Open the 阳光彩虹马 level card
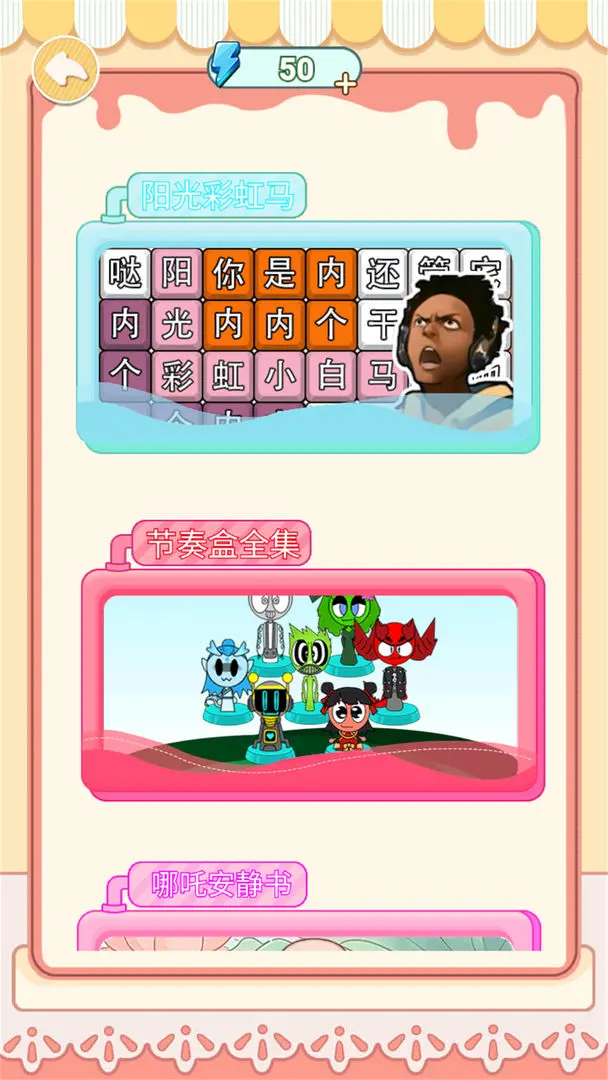The height and width of the screenshot is (1080, 608). click(x=307, y=335)
